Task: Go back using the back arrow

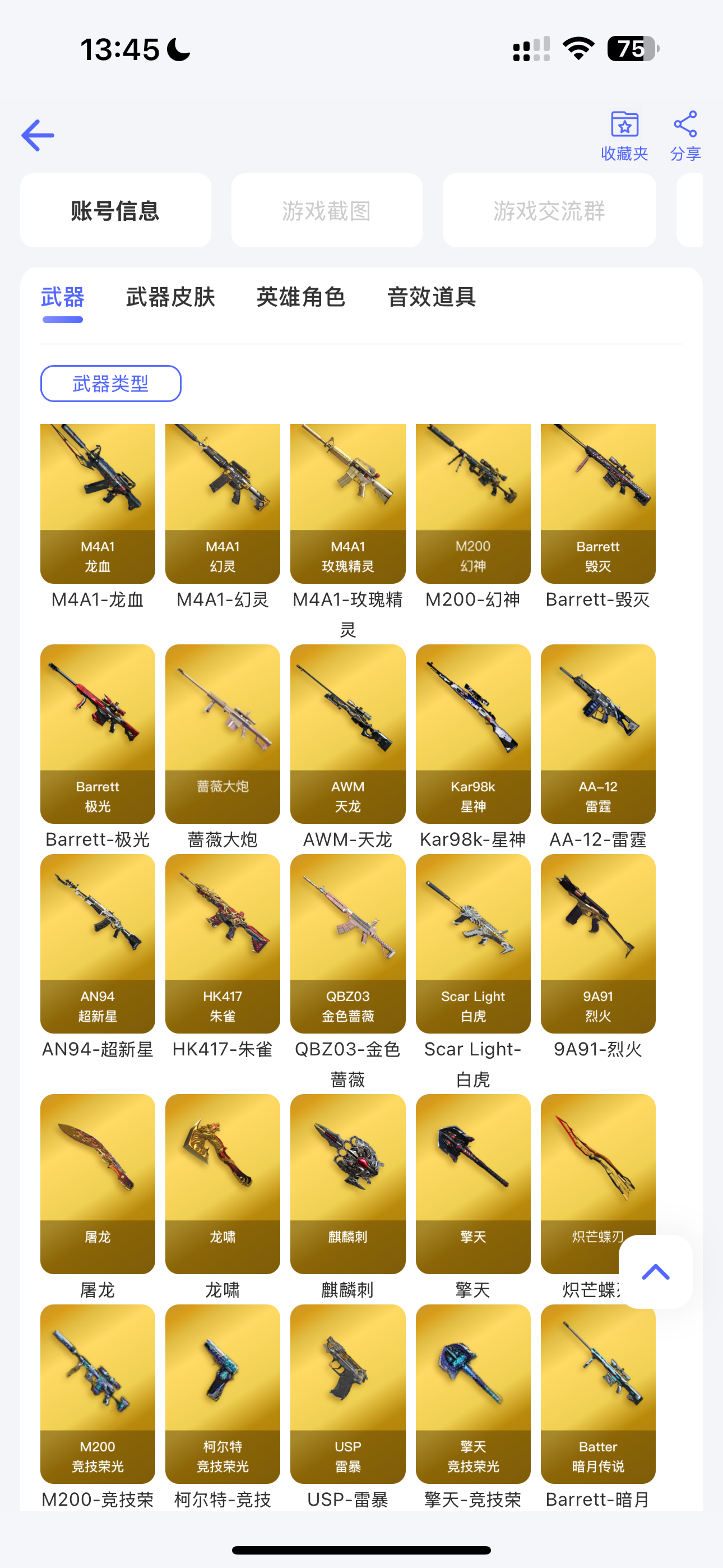Action: point(38,135)
